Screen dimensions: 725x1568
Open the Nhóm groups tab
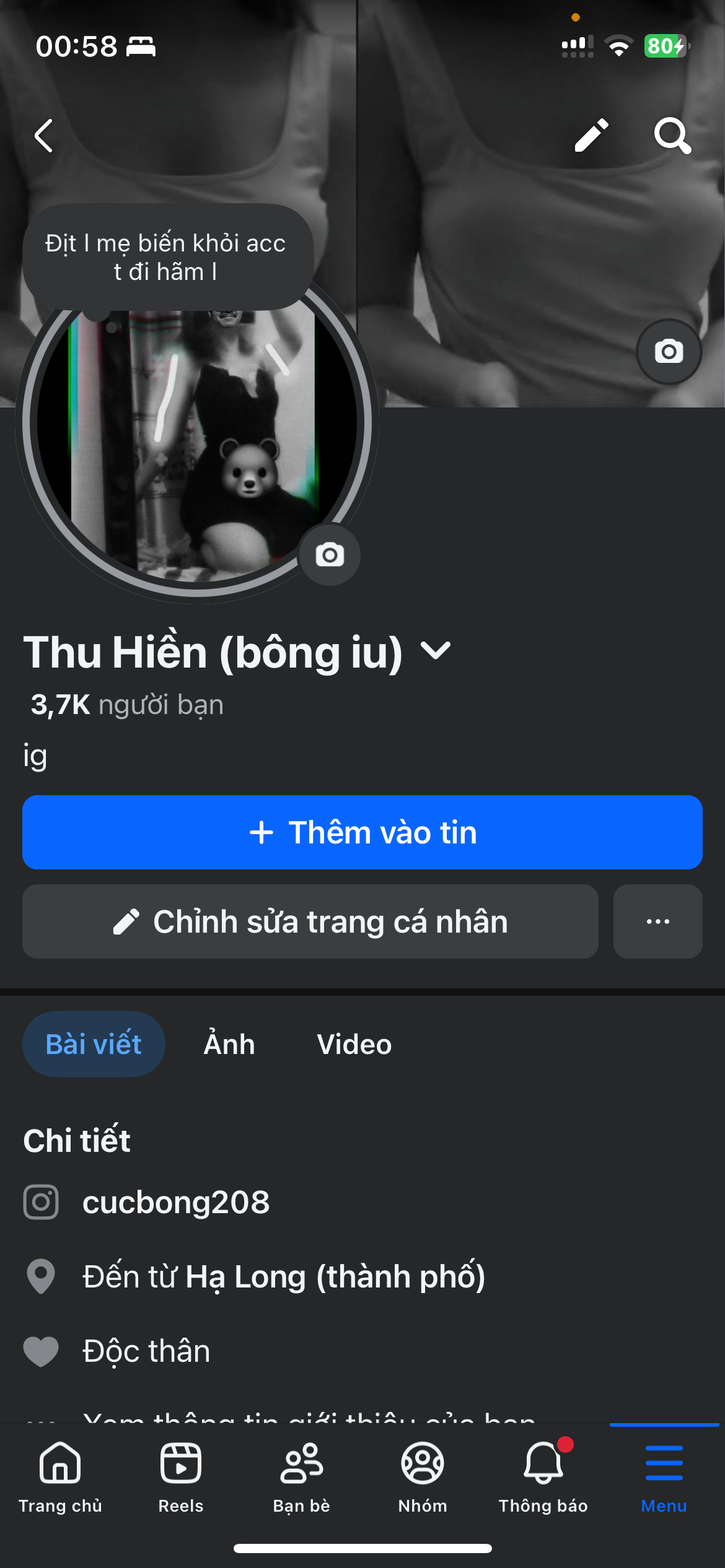tap(423, 1478)
